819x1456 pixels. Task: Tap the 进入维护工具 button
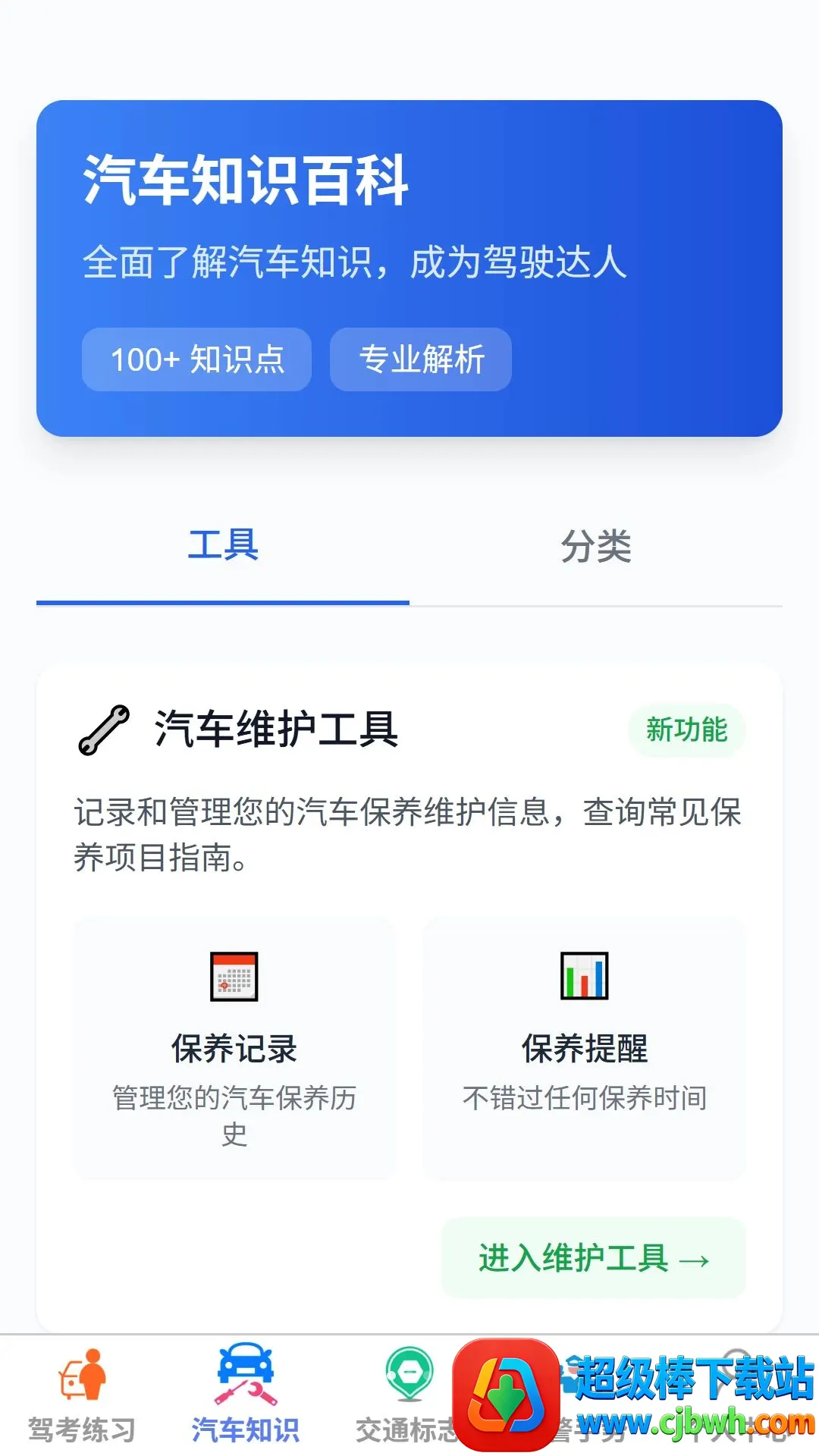[x=594, y=1258]
